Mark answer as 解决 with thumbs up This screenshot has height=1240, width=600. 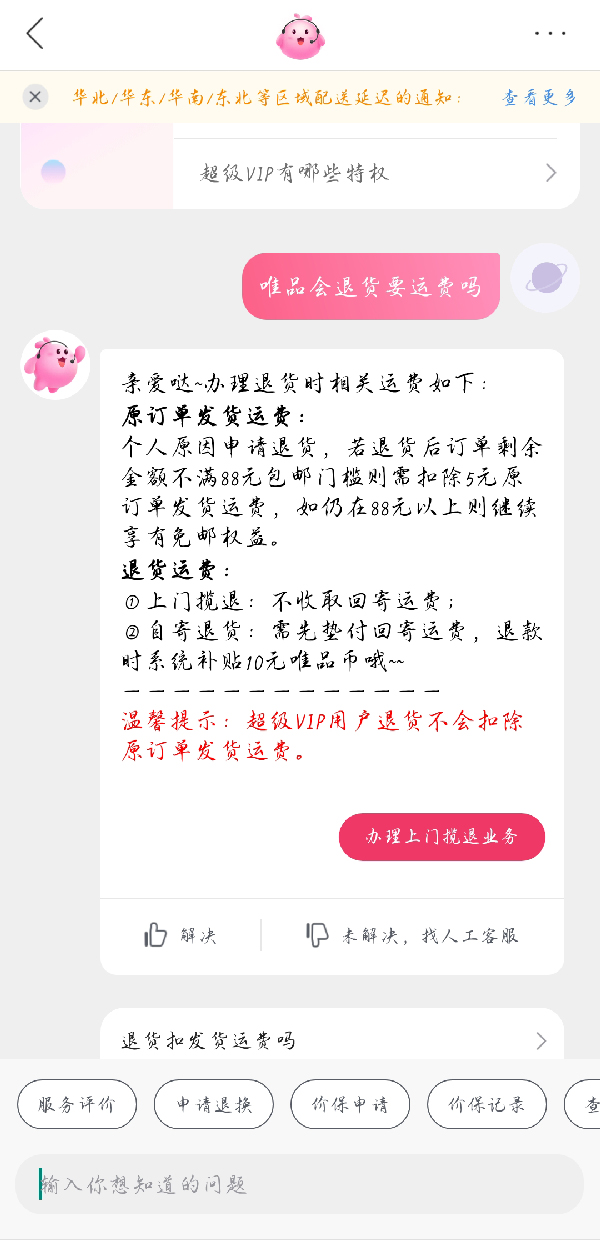click(180, 936)
